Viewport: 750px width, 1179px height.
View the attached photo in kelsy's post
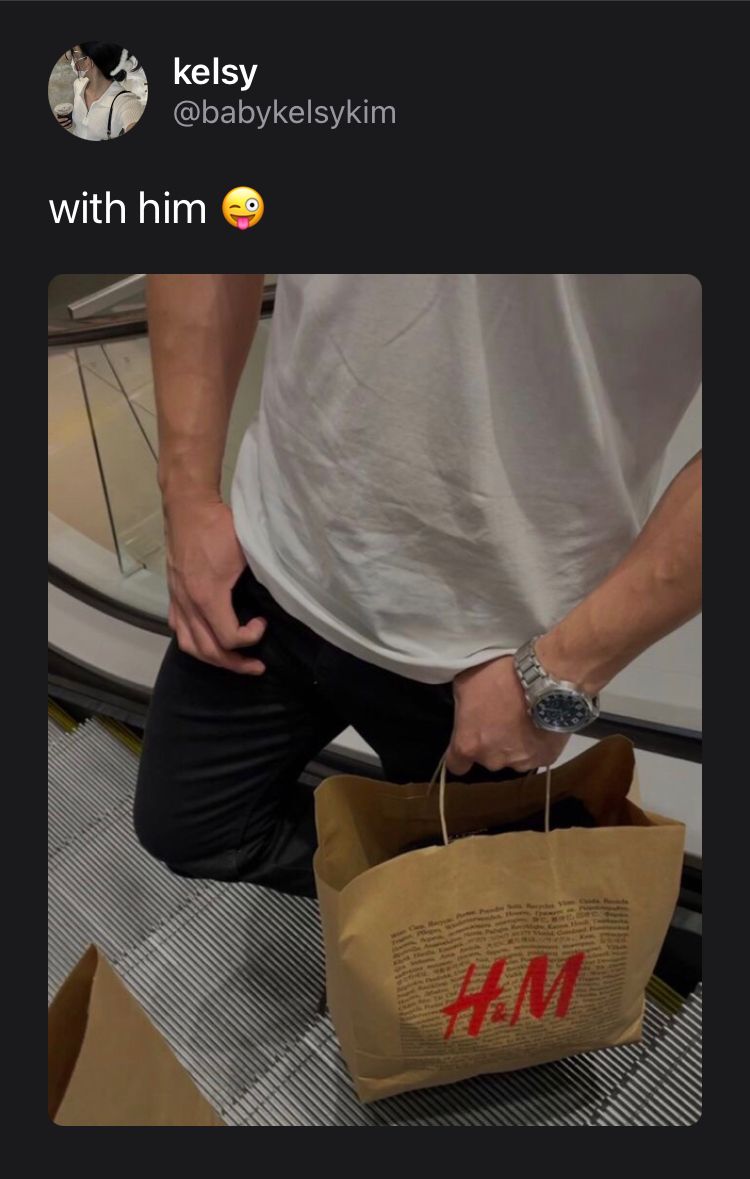click(x=375, y=699)
